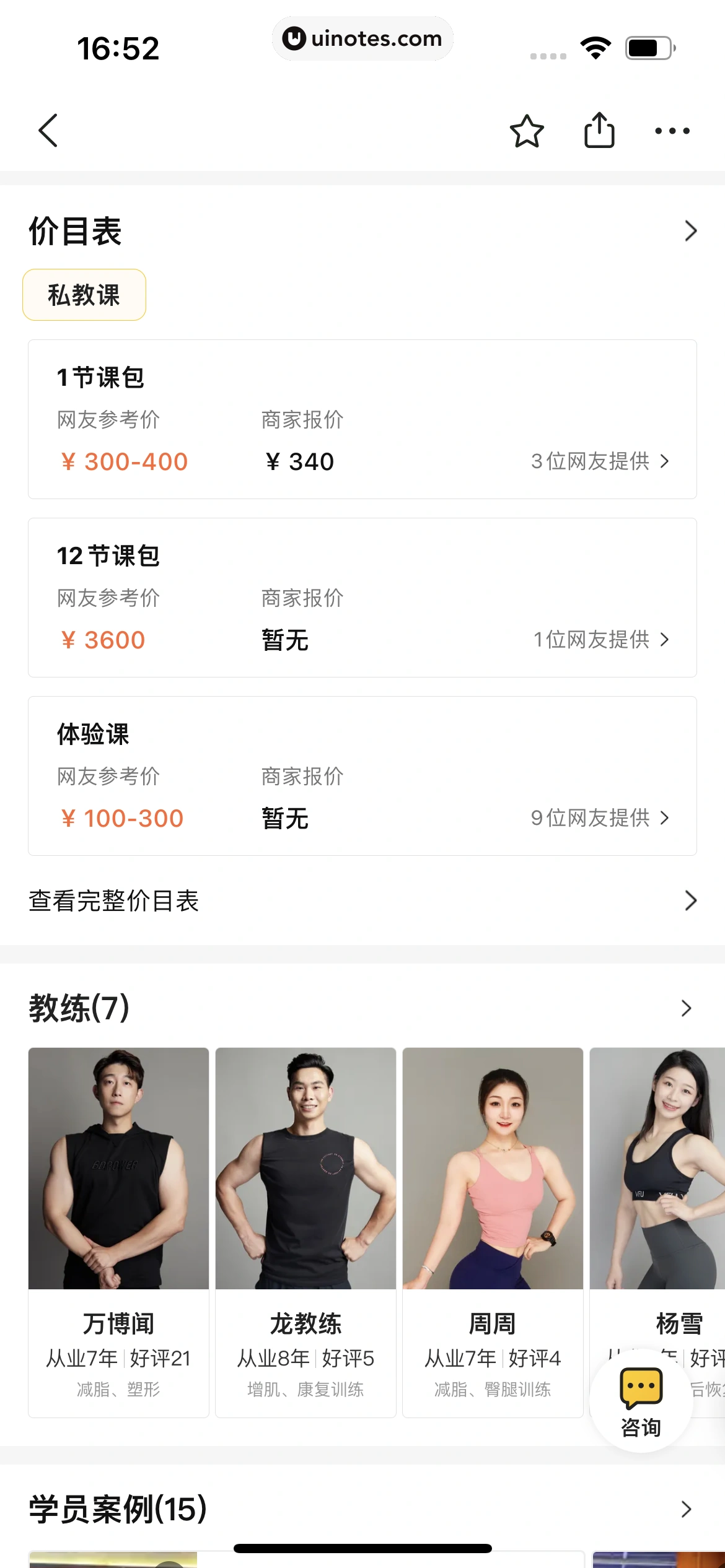Select the 私教课 chip
Image resolution: width=725 pixels, height=1568 pixels.
click(84, 295)
